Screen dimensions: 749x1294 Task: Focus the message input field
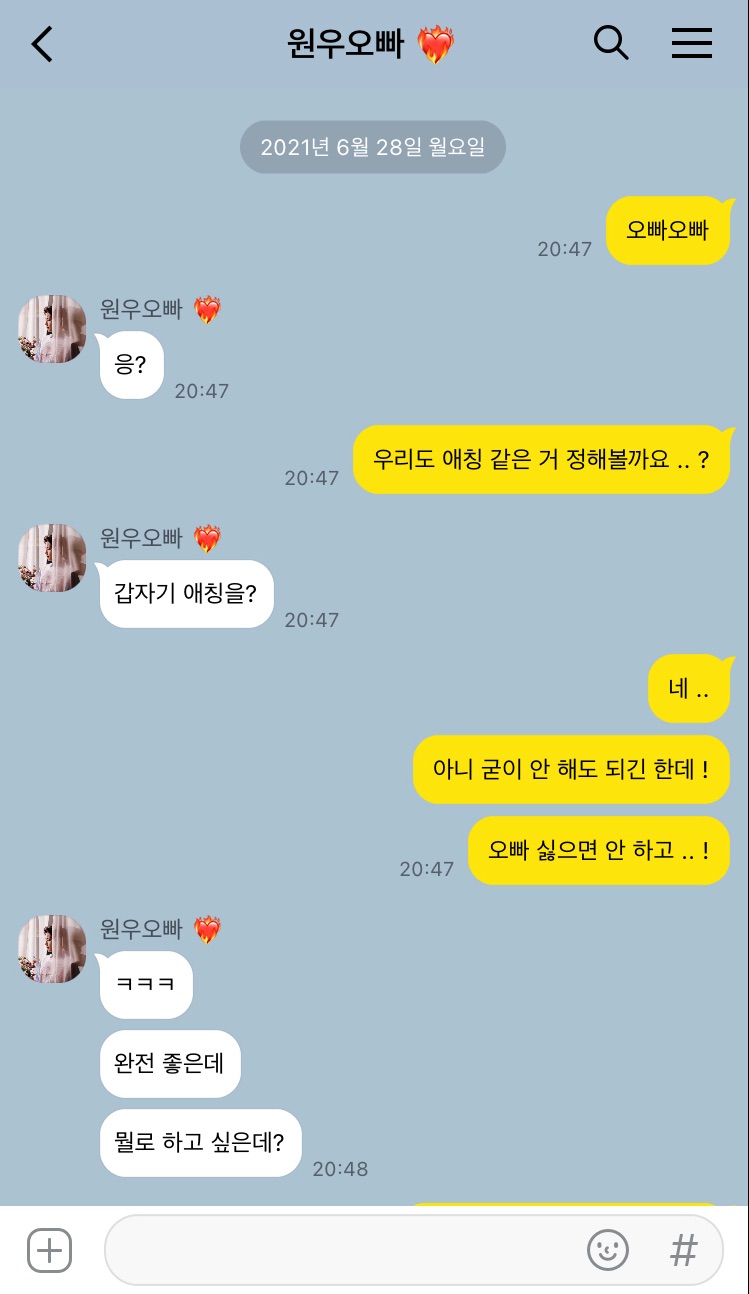coord(340,1250)
